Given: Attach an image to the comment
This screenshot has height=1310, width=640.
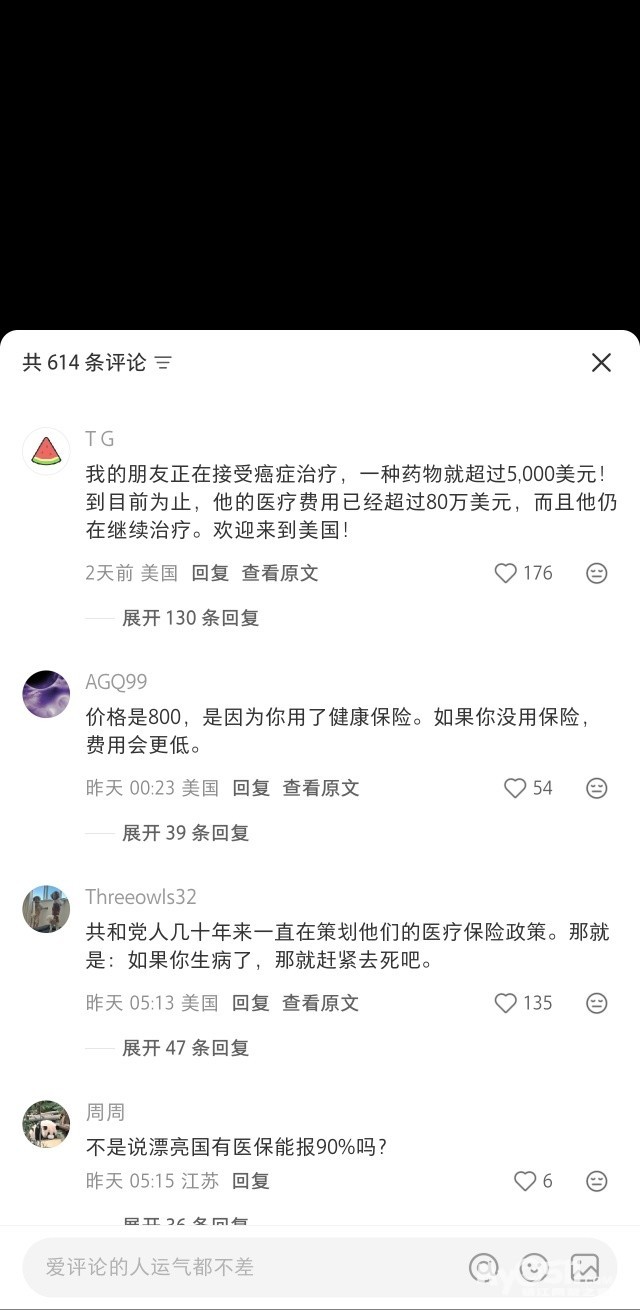Looking at the screenshot, I should point(584,1267).
